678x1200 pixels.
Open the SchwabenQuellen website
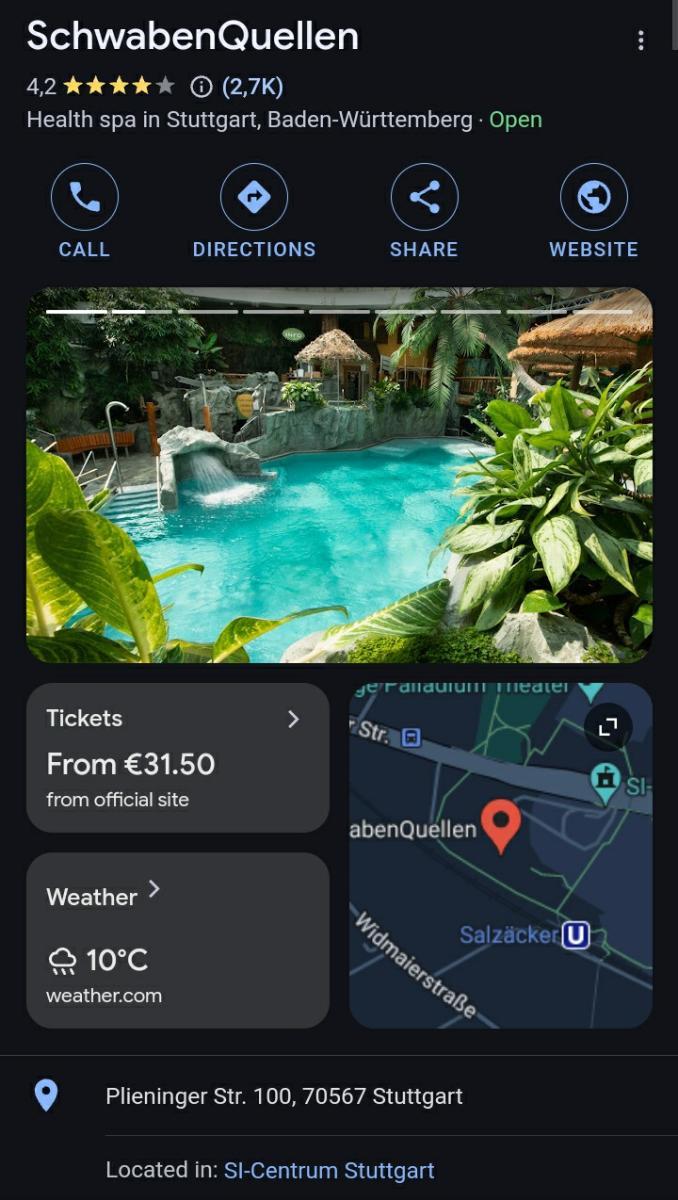click(593, 197)
